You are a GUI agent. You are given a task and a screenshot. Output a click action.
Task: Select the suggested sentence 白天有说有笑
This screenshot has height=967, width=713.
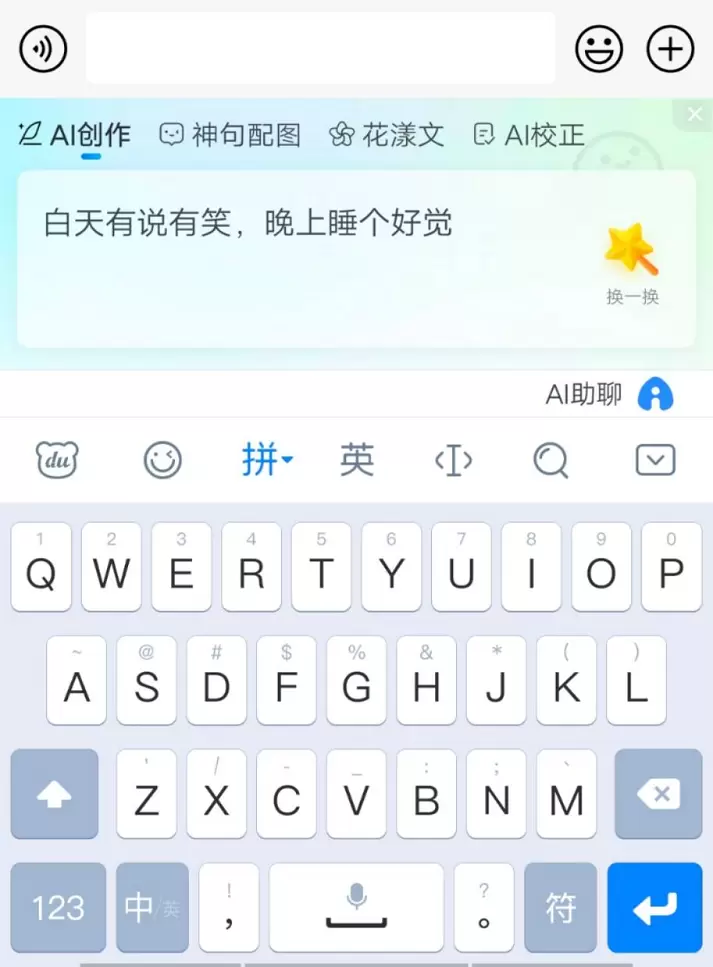(248, 223)
